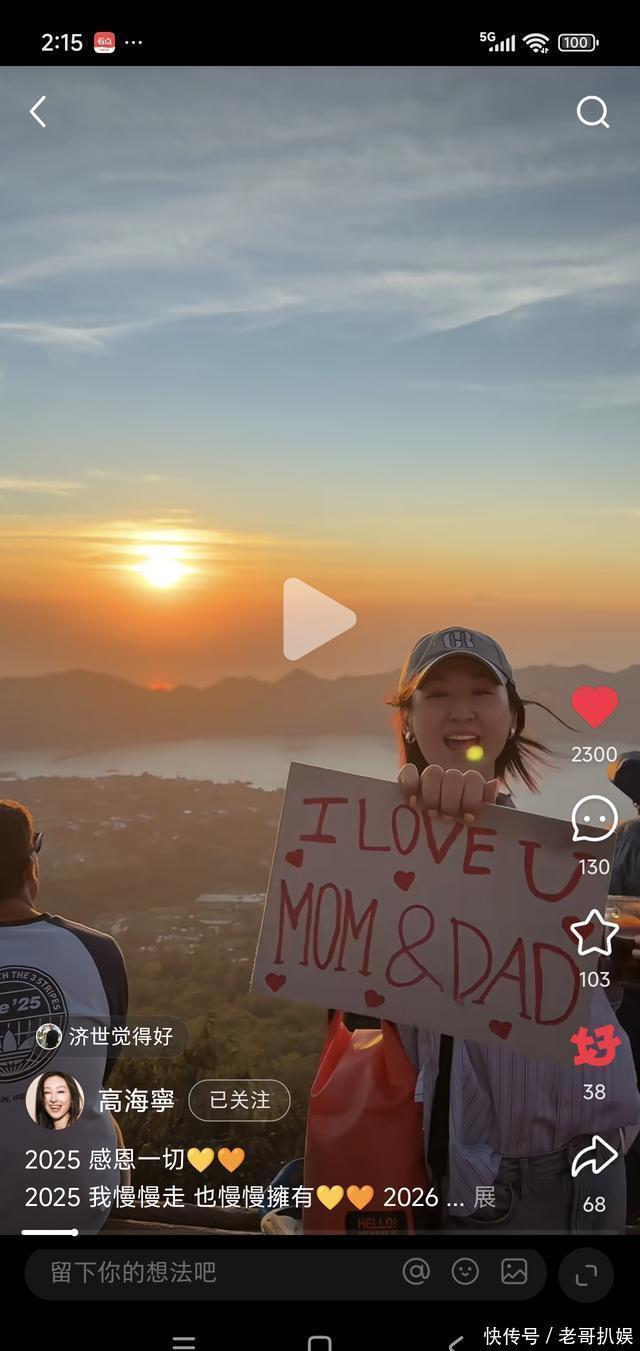This screenshot has width=640, height=1351.
Task: Tap the 留下你的想法吧 comment field
Action: pyautogui.click(x=200, y=1272)
